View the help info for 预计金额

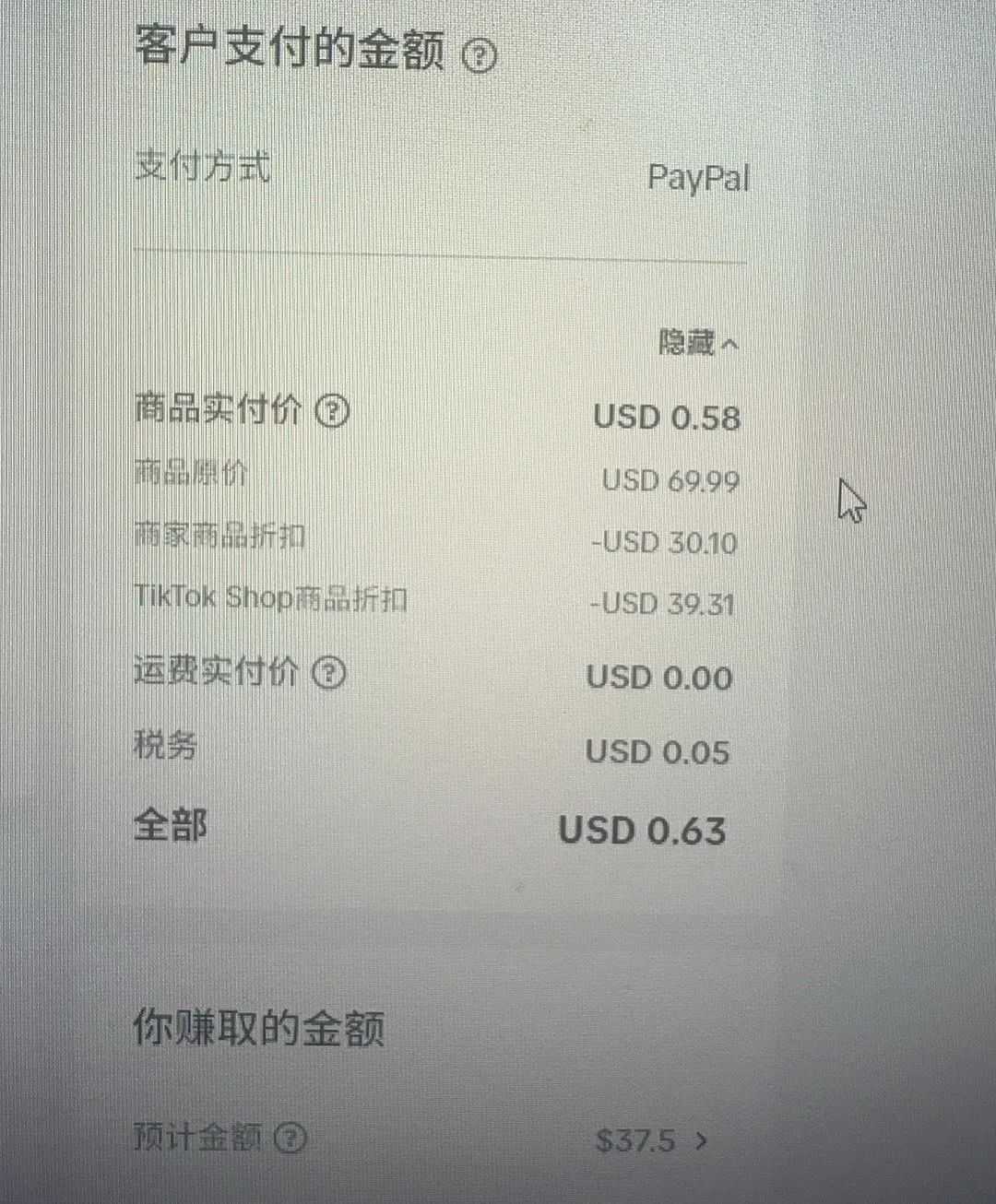[x=291, y=1139]
